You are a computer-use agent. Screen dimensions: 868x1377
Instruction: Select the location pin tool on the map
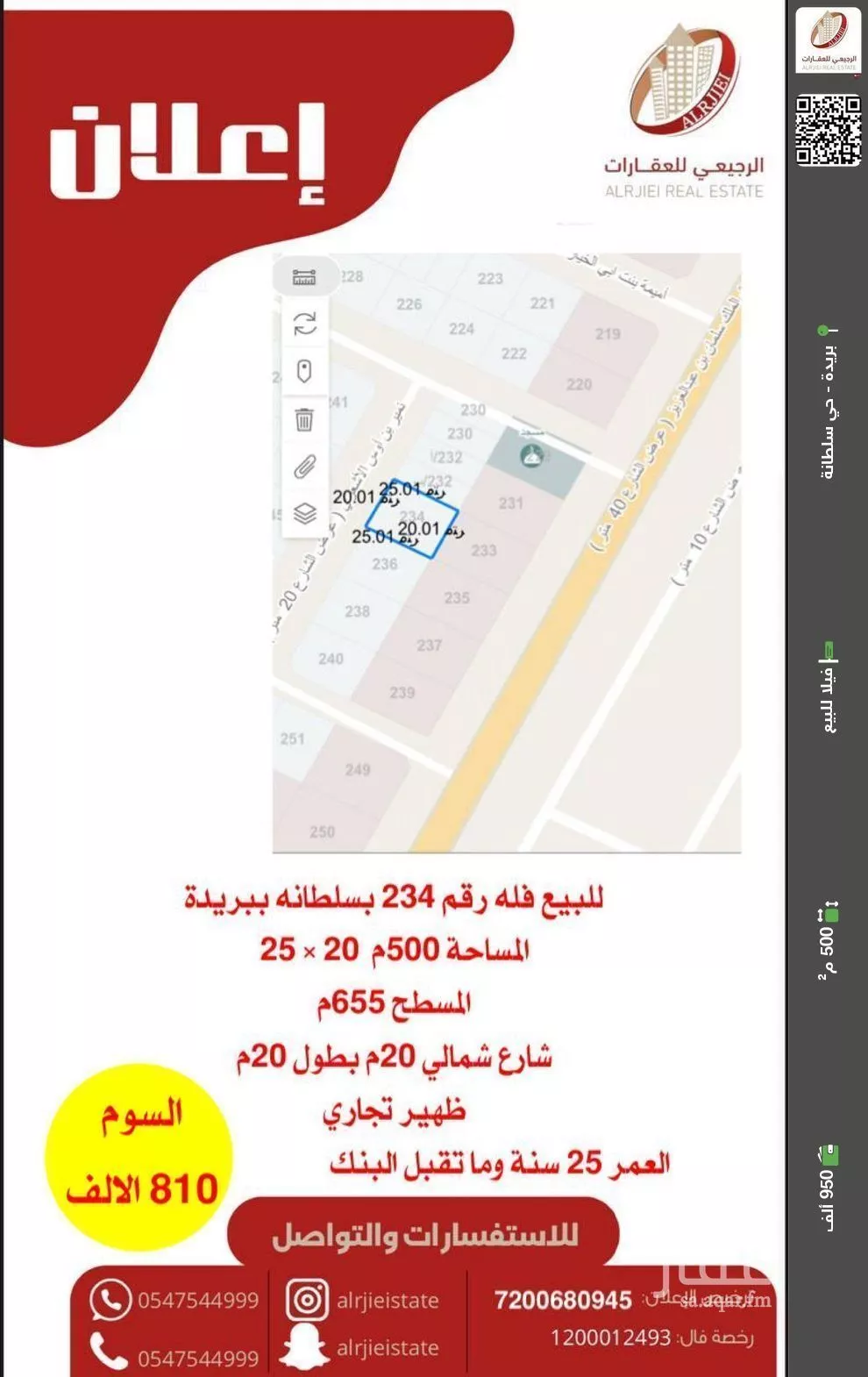305,371
